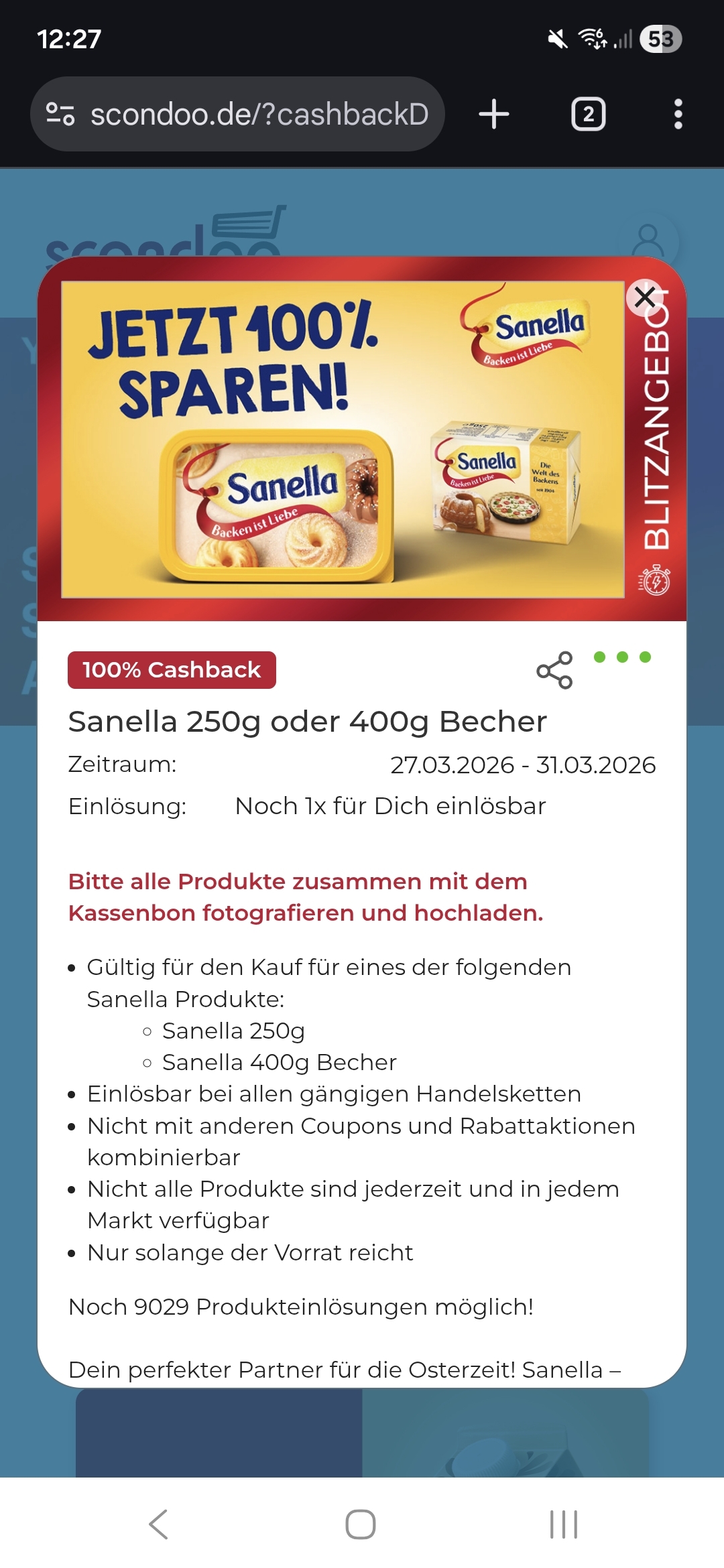The height and width of the screenshot is (1568, 724).
Task: Share the Sanella cashback offer
Action: (x=554, y=670)
